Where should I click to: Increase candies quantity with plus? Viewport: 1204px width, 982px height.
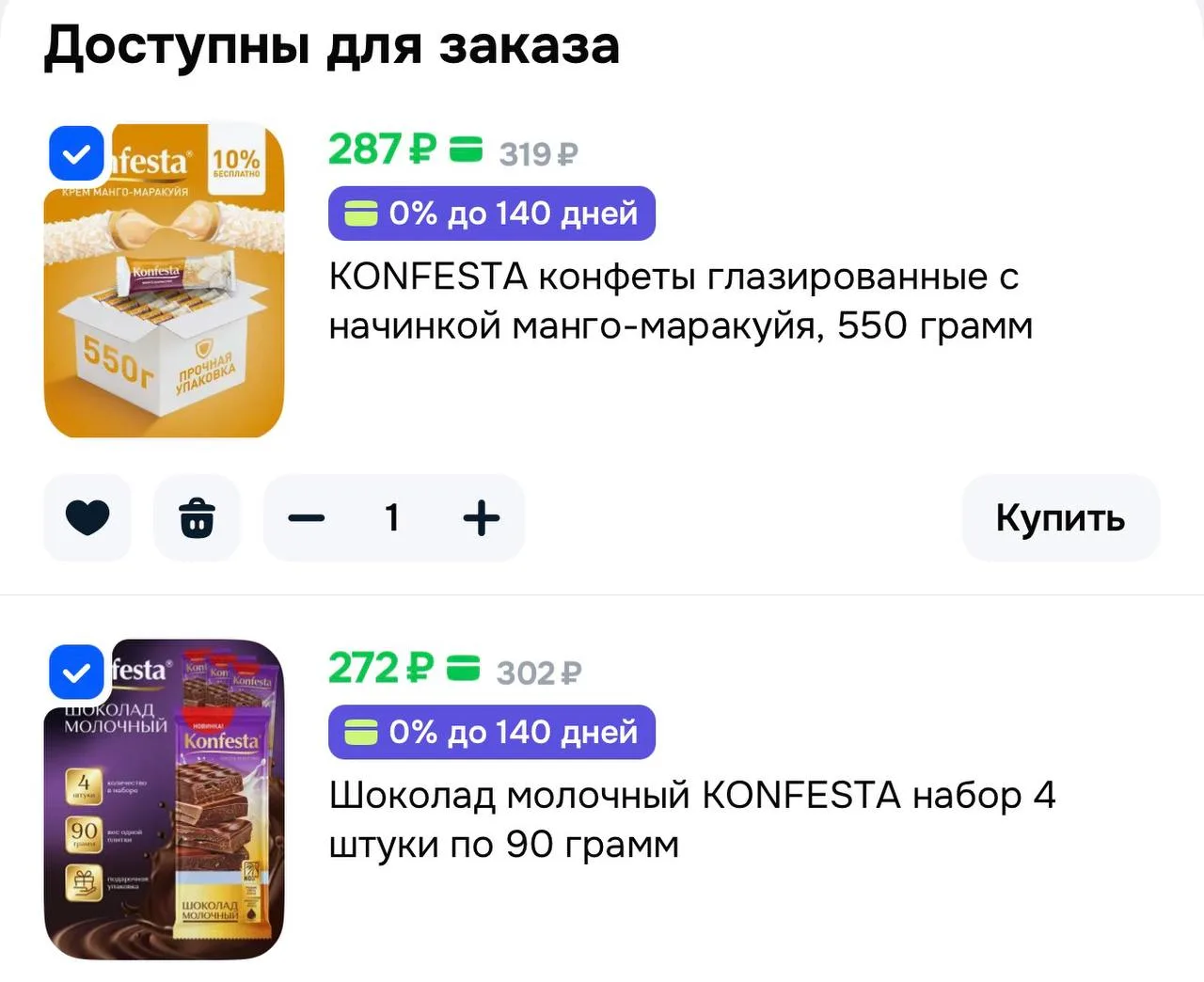tap(482, 517)
